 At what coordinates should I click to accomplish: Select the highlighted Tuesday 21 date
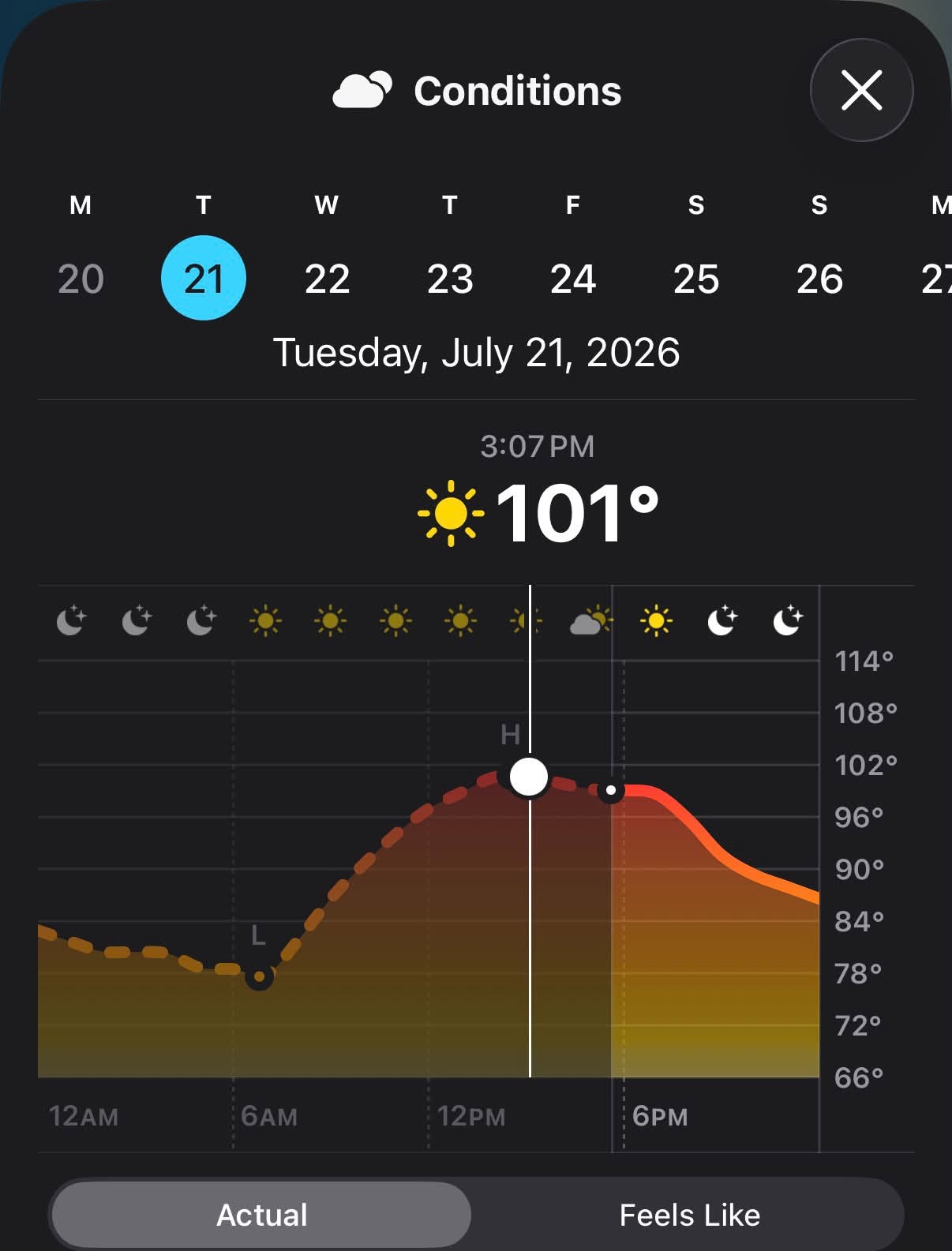(x=204, y=278)
